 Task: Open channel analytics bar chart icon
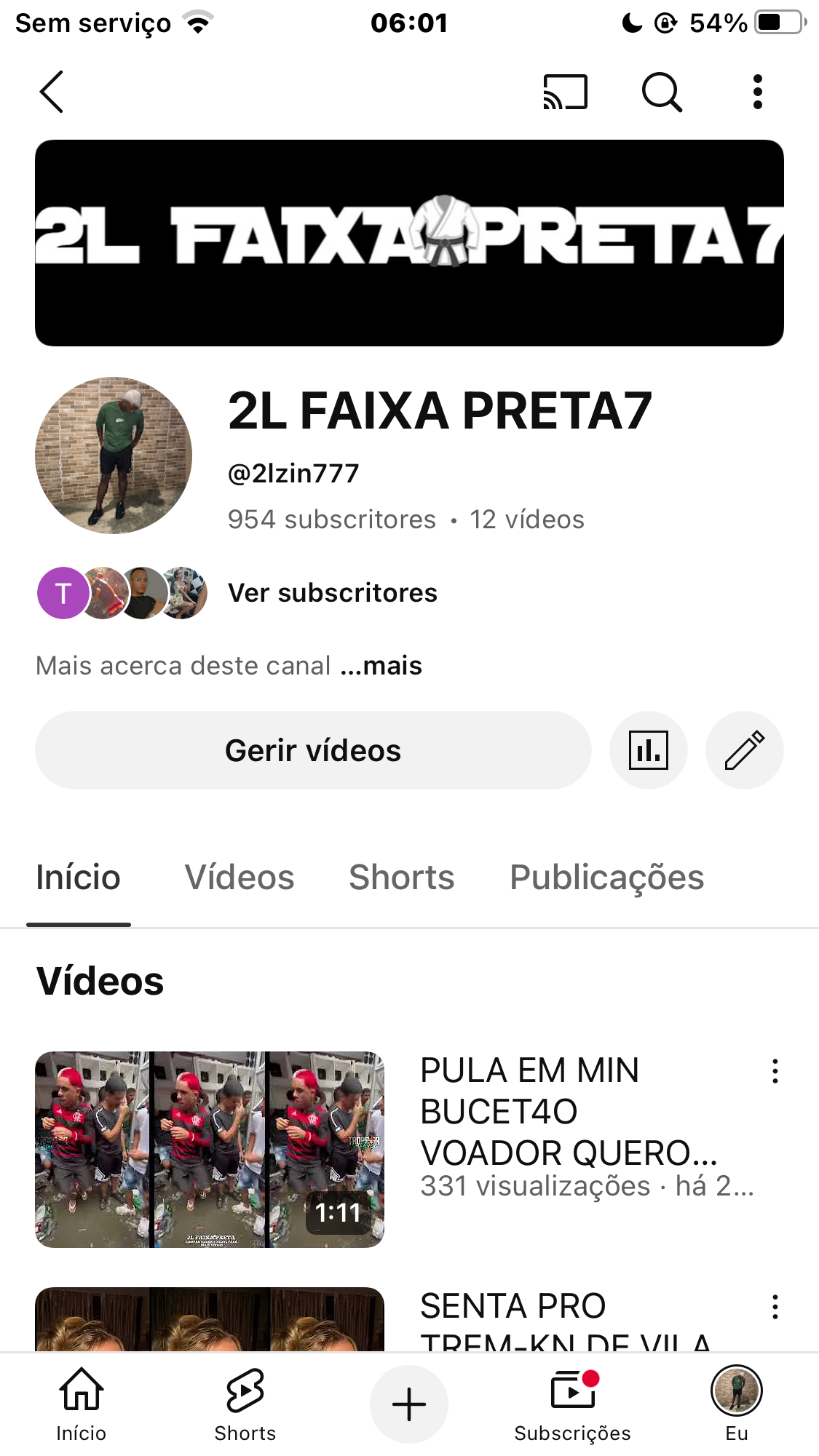tap(649, 750)
